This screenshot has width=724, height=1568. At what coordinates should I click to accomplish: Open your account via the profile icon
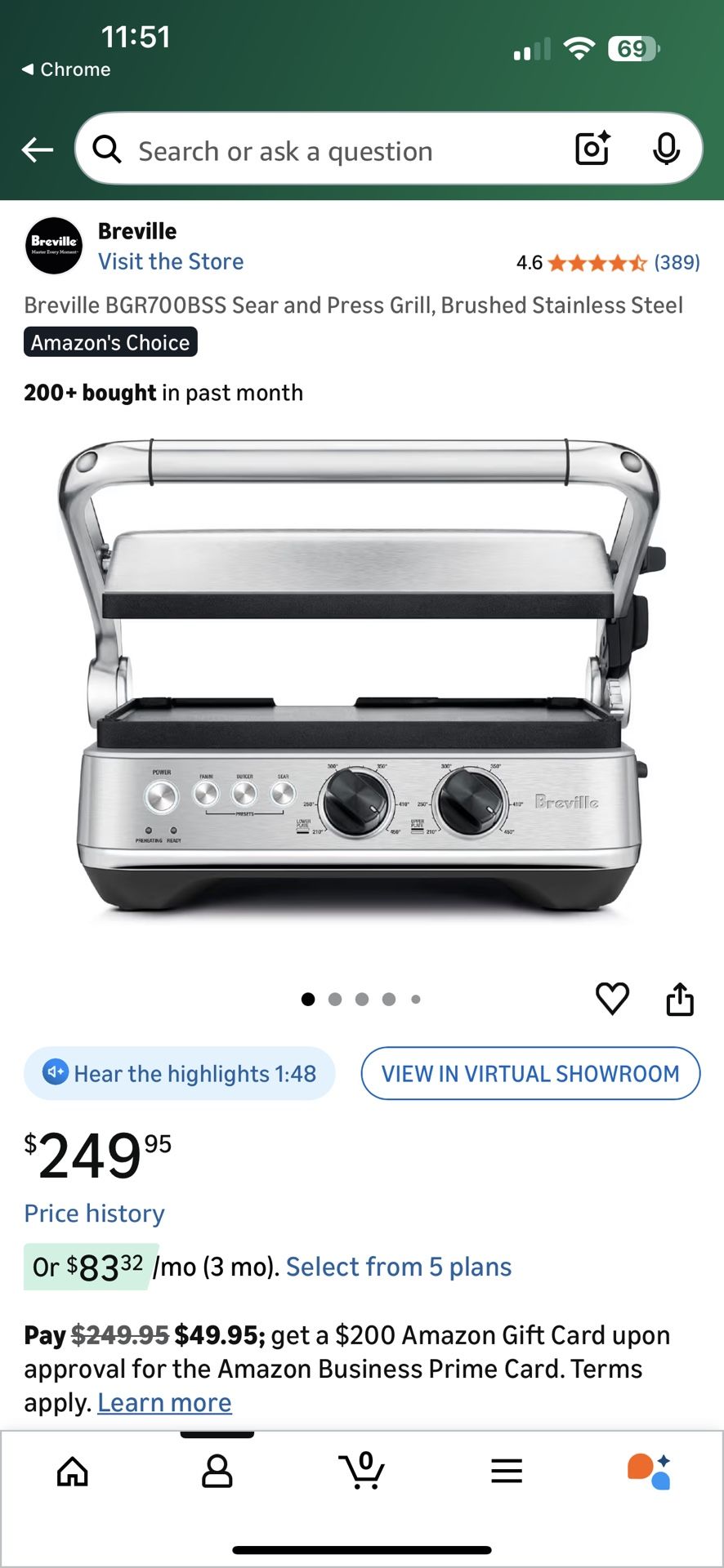(x=217, y=1472)
